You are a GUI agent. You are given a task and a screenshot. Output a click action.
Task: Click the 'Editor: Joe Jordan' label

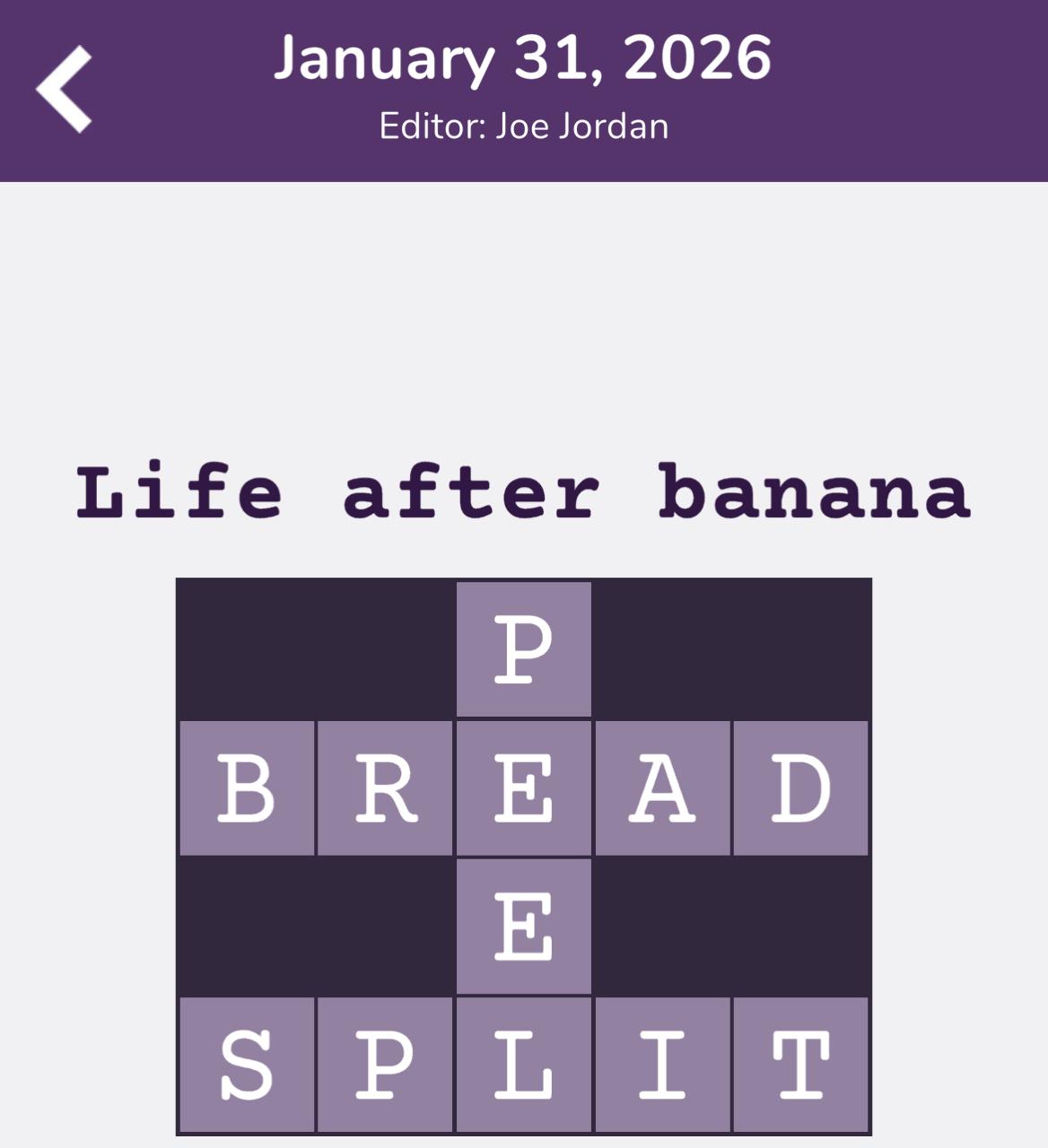[524, 126]
